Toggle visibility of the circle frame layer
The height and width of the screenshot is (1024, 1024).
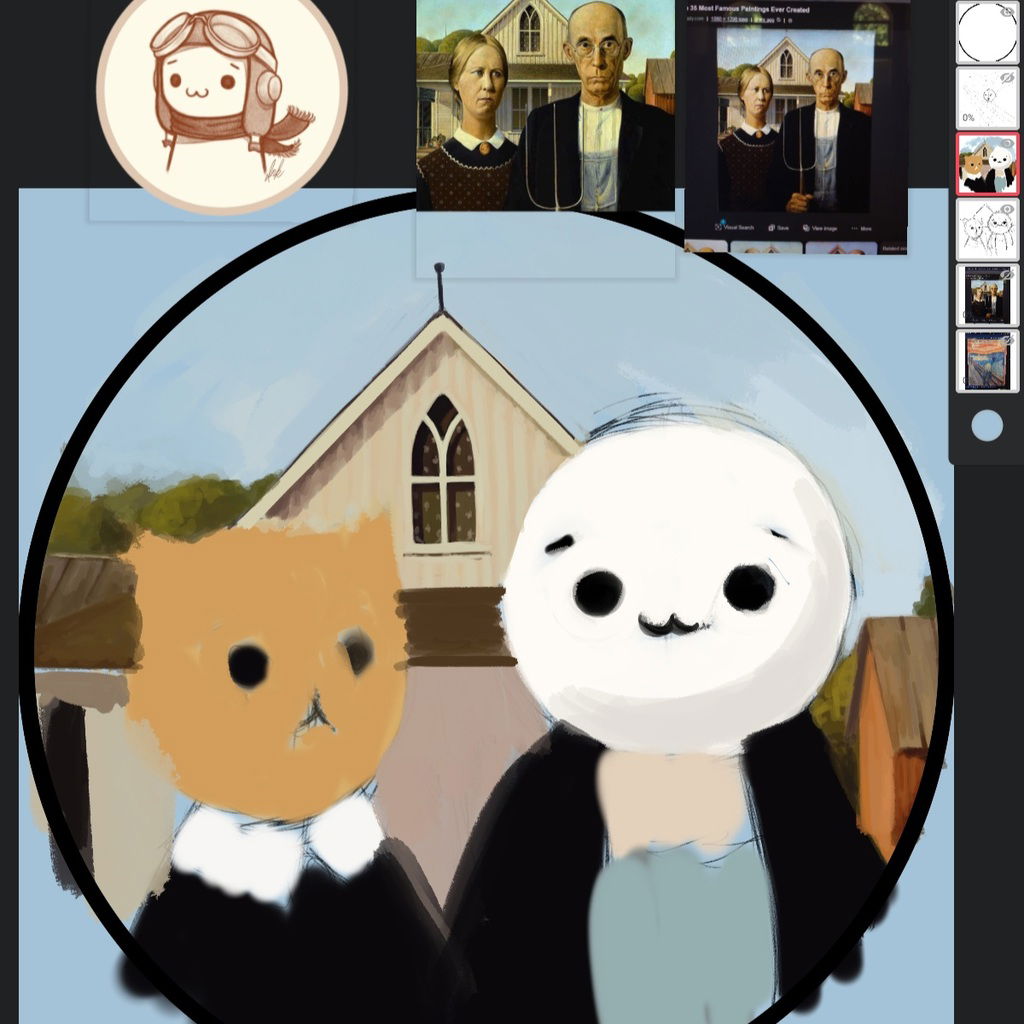(1008, 12)
